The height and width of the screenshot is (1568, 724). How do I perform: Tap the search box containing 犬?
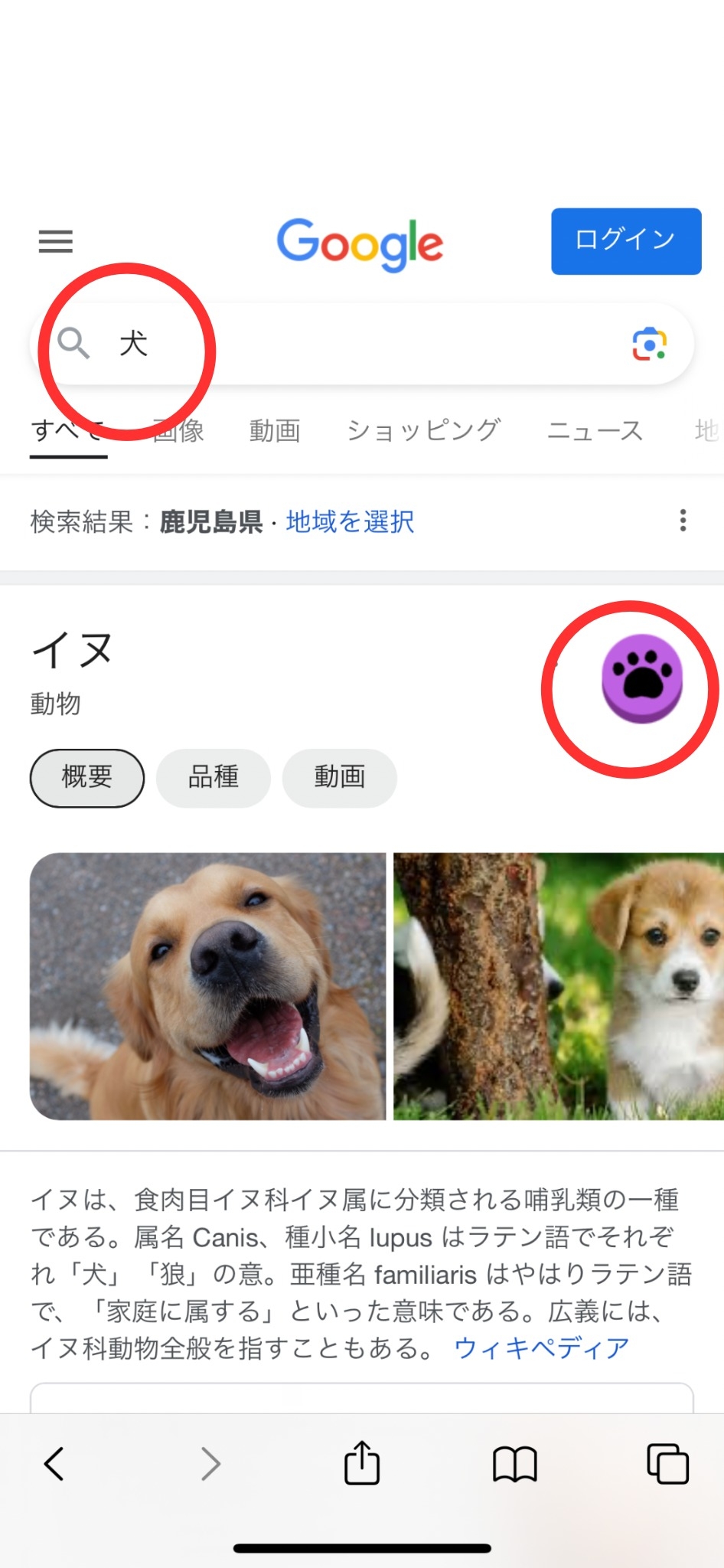coord(344,344)
